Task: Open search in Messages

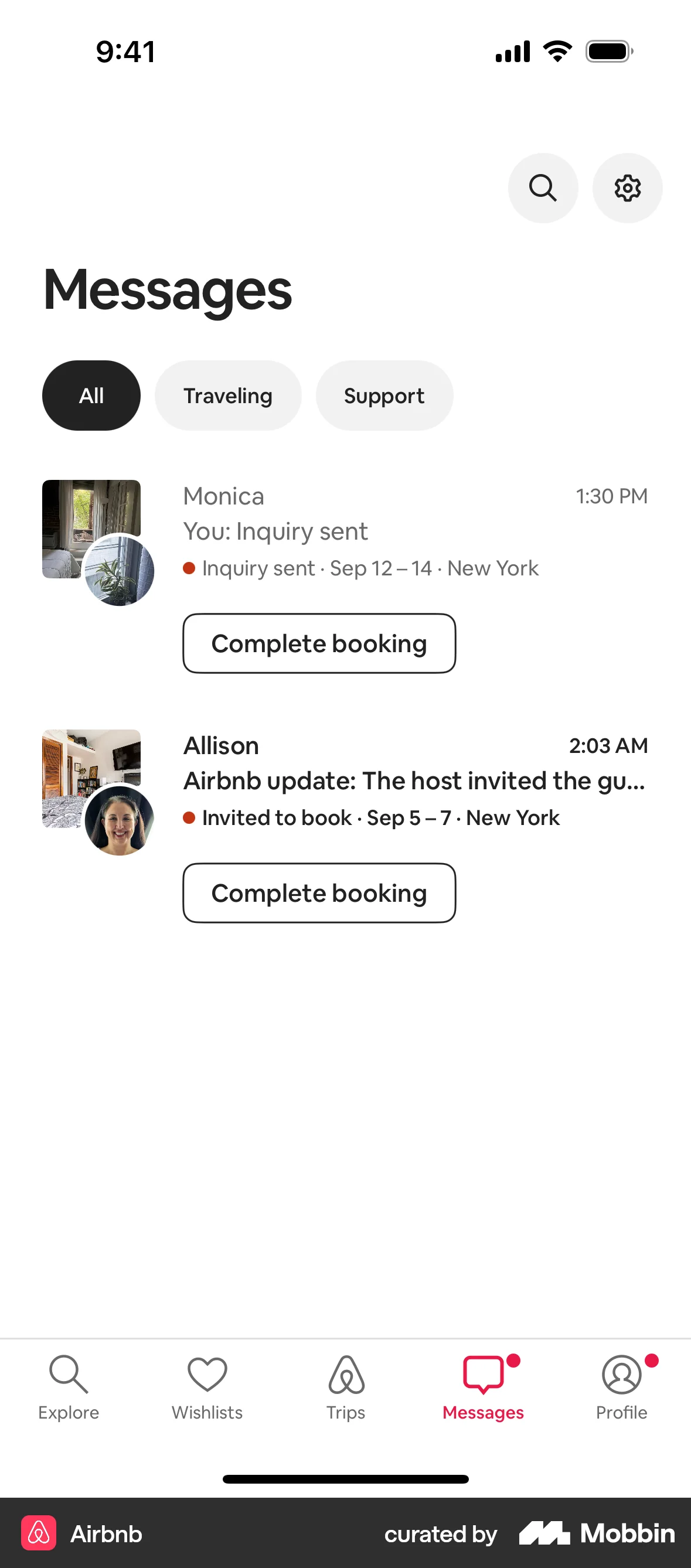Action: point(543,188)
